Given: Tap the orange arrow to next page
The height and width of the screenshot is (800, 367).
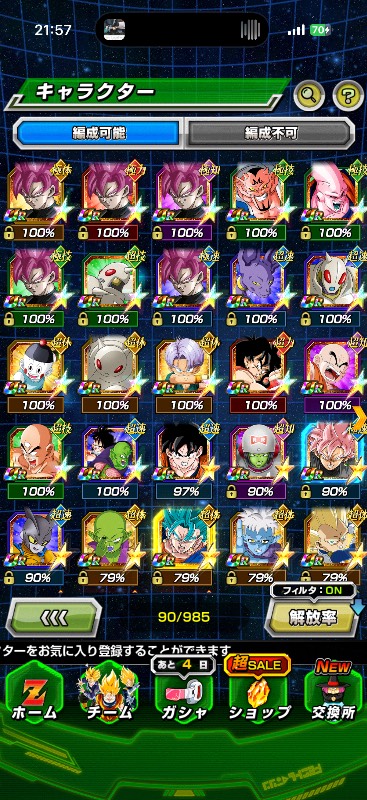Looking at the screenshot, I should (x=360, y=419).
